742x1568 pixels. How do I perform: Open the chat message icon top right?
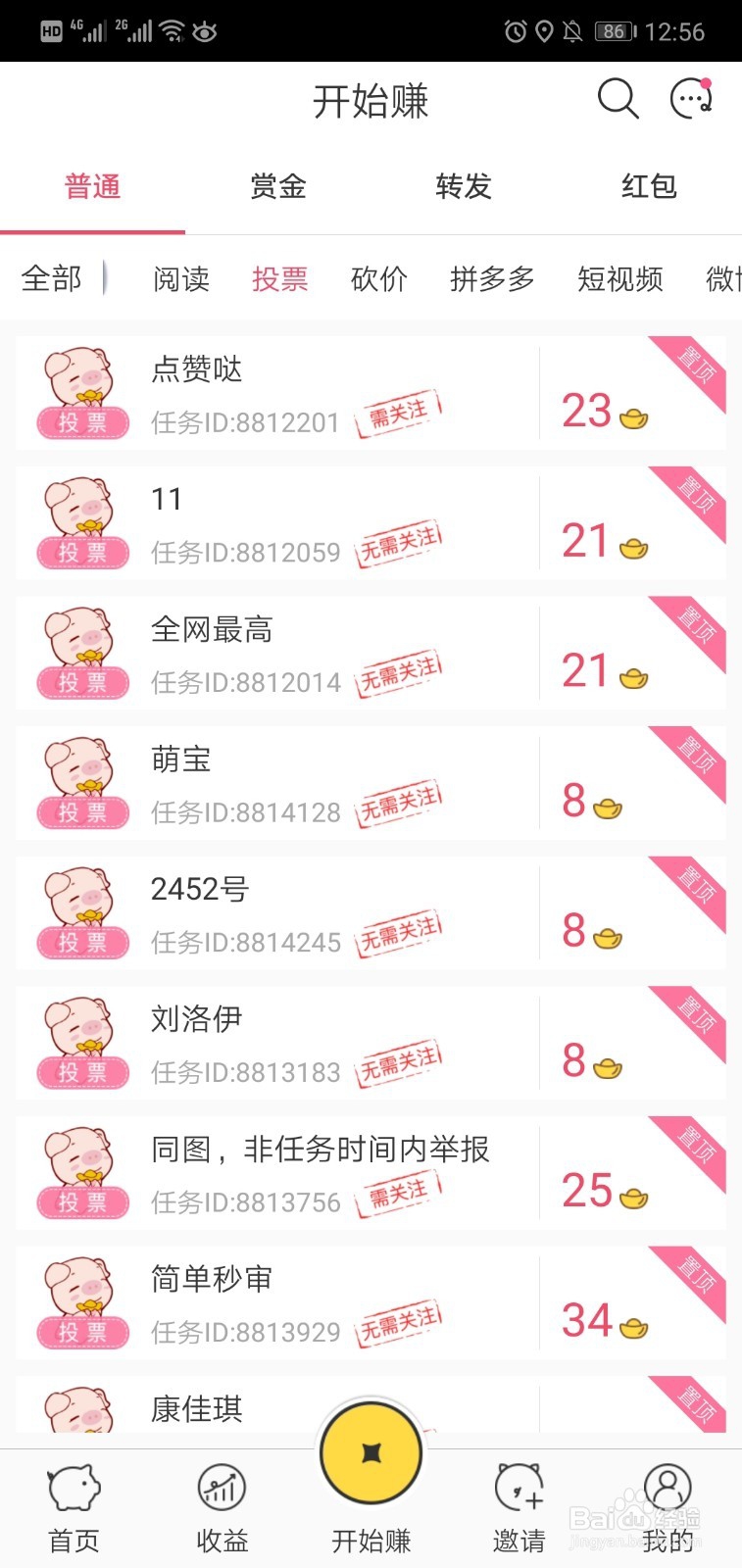(x=690, y=99)
